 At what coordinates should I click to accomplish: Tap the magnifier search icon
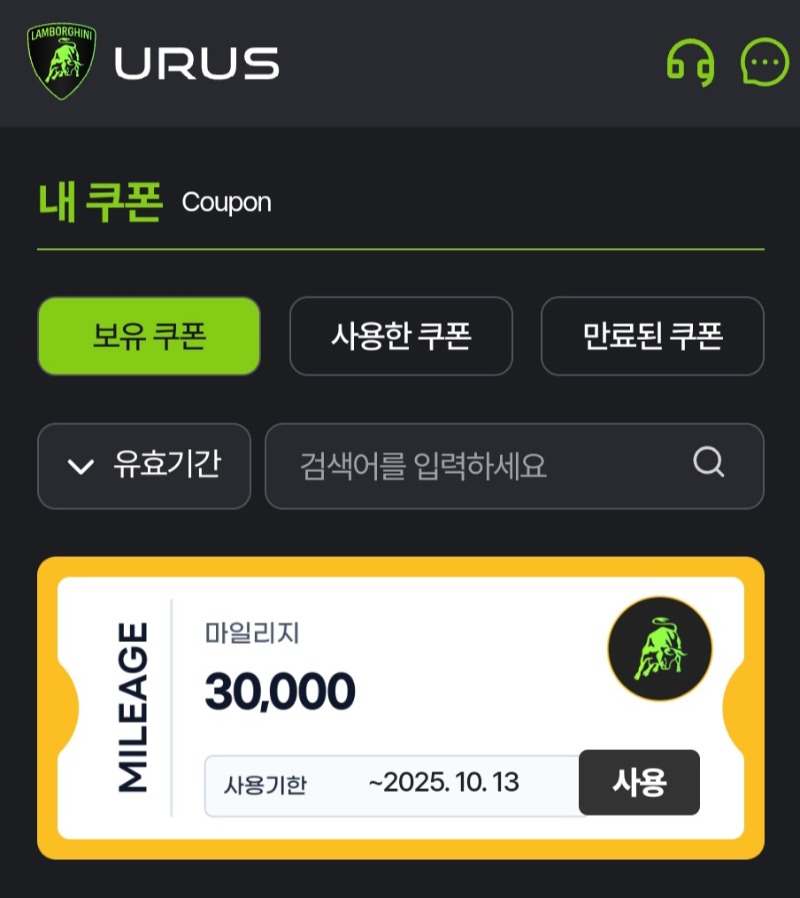click(x=709, y=463)
